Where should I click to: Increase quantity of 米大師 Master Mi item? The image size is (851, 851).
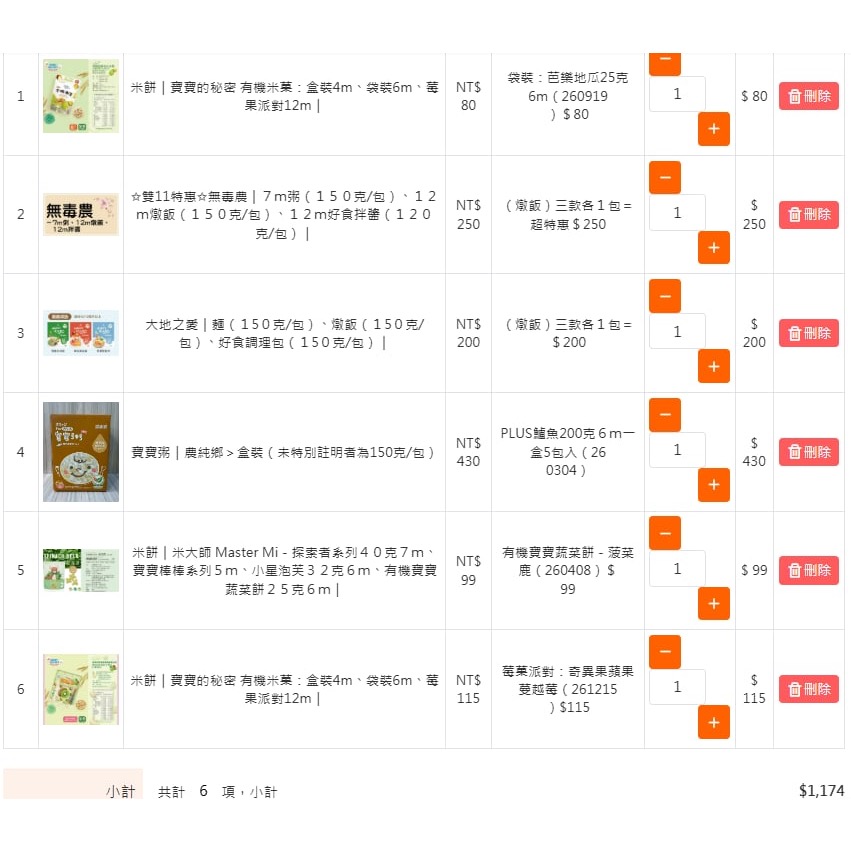click(x=713, y=604)
